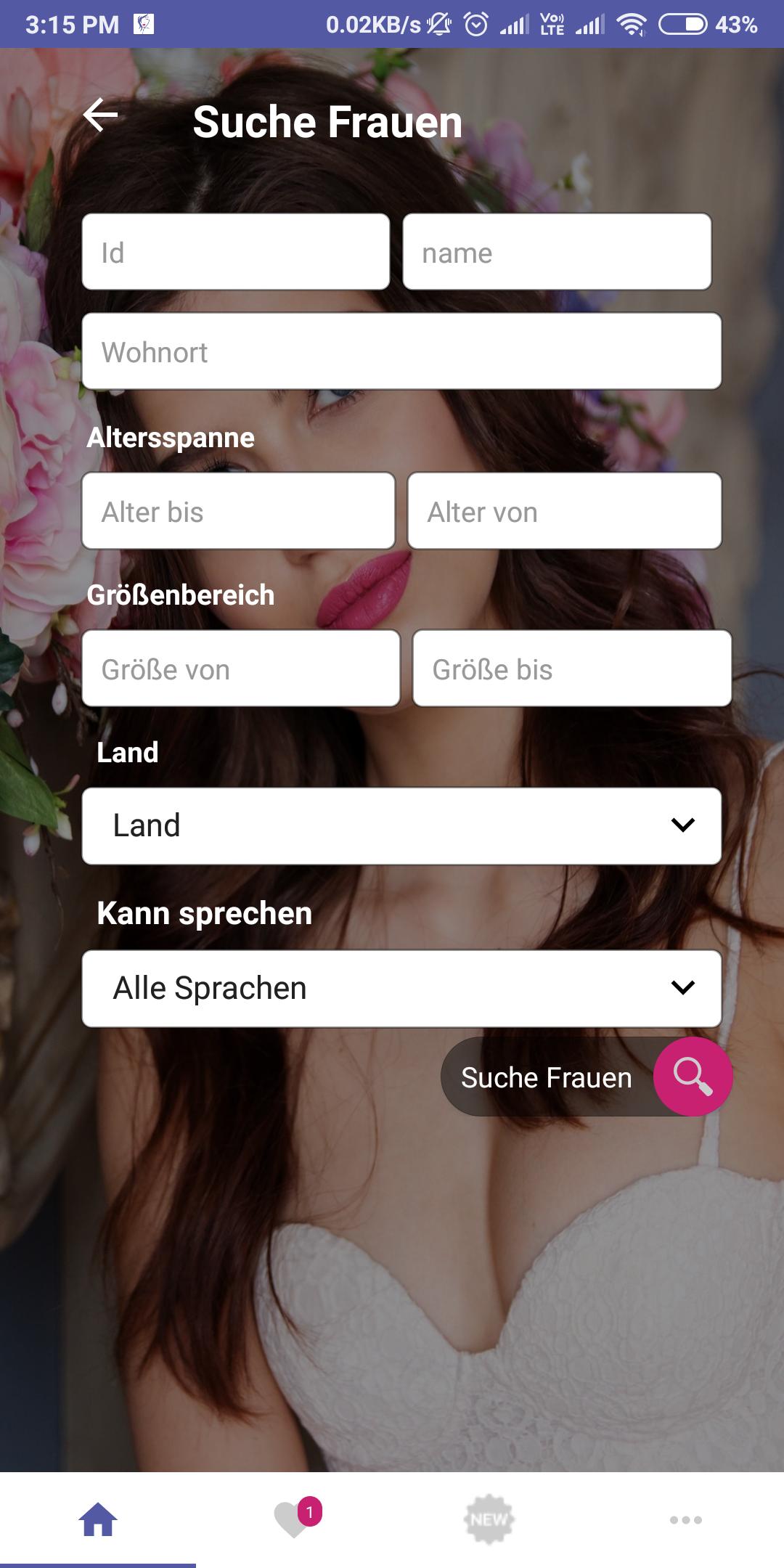
Task: Tap the Wi-Fi icon in status bar
Action: point(631,24)
